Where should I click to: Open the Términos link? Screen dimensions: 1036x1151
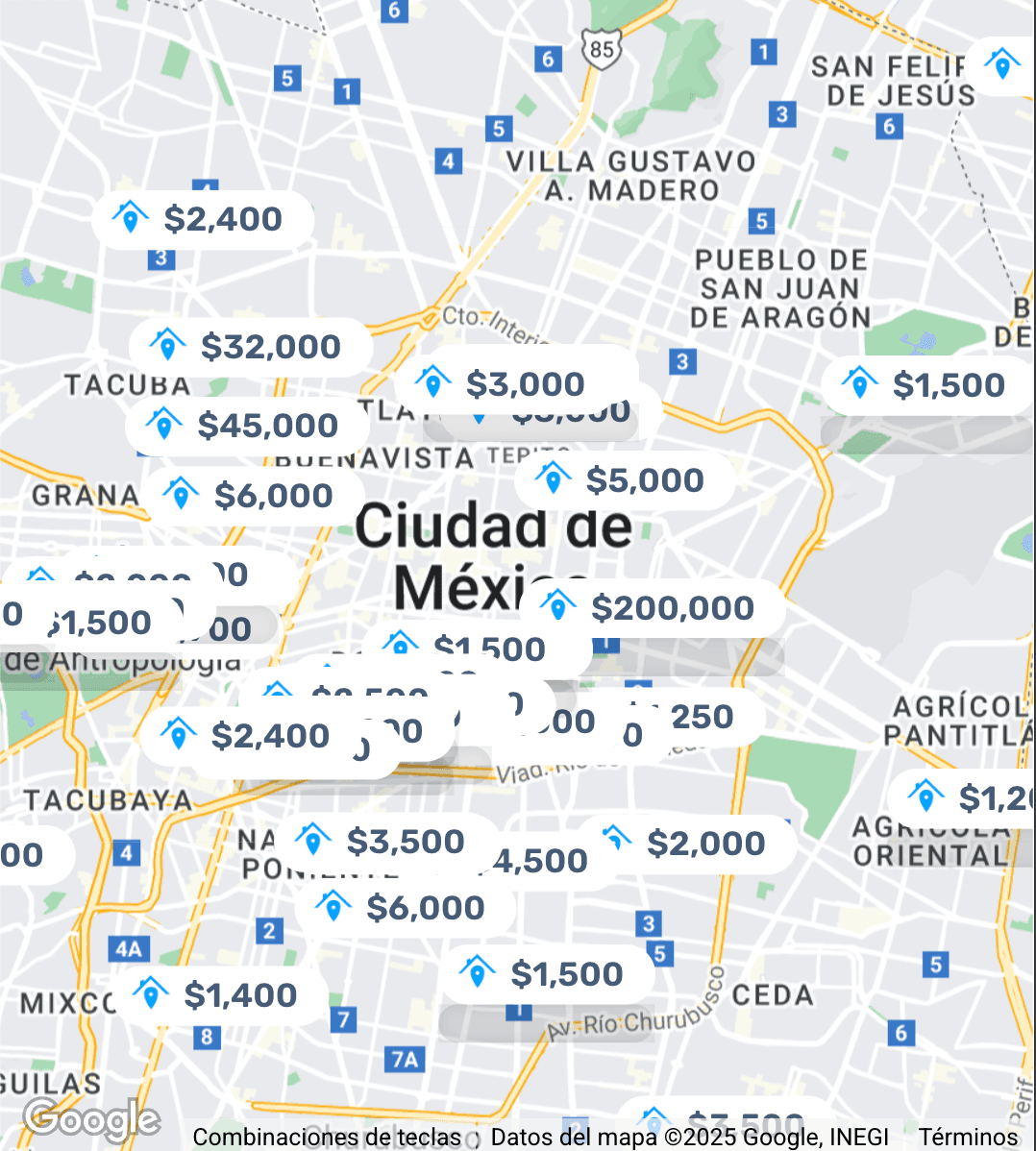pos(967,1137)
